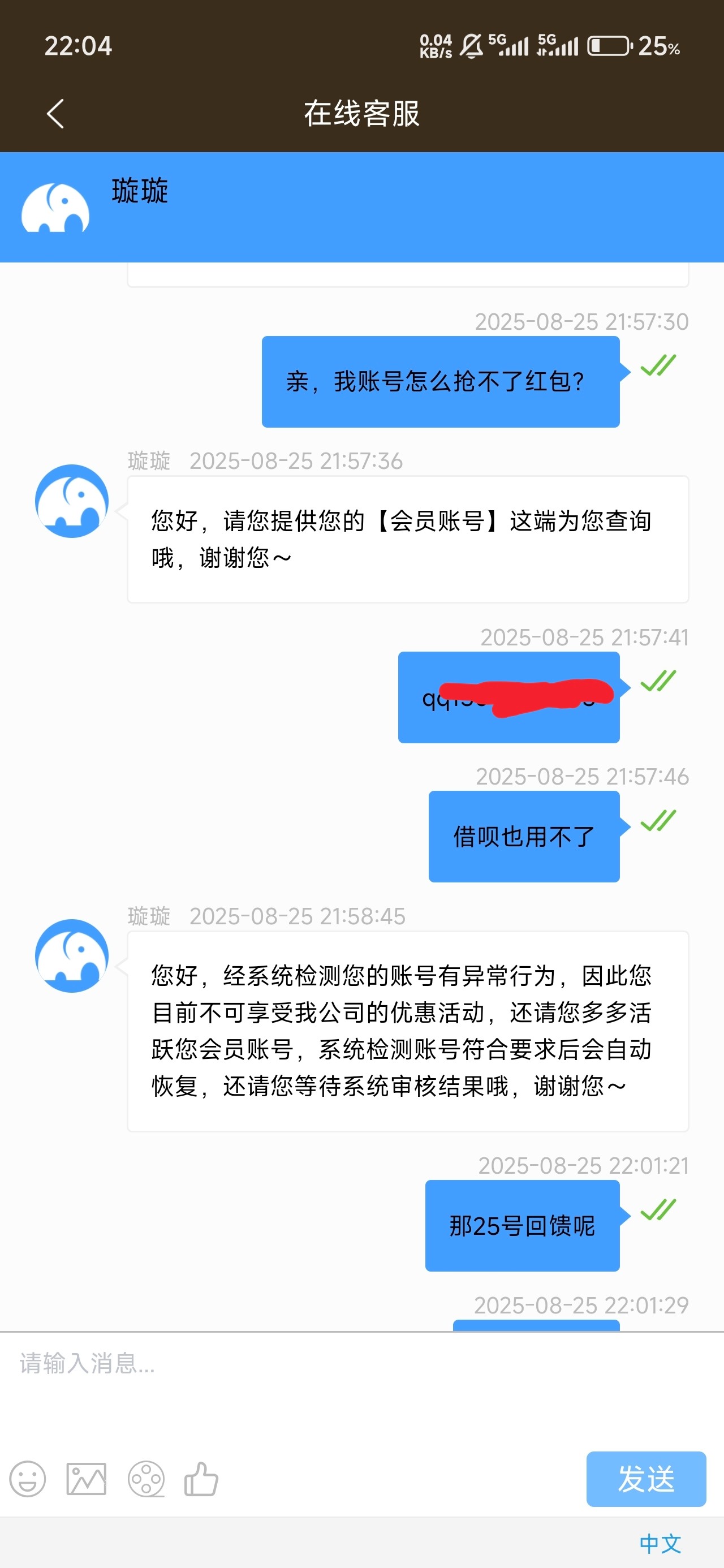Rate the service with the thumbs-up icon
This screenshot has height=1568, width=724.
pyautogui.click(x=201, y=1479)
